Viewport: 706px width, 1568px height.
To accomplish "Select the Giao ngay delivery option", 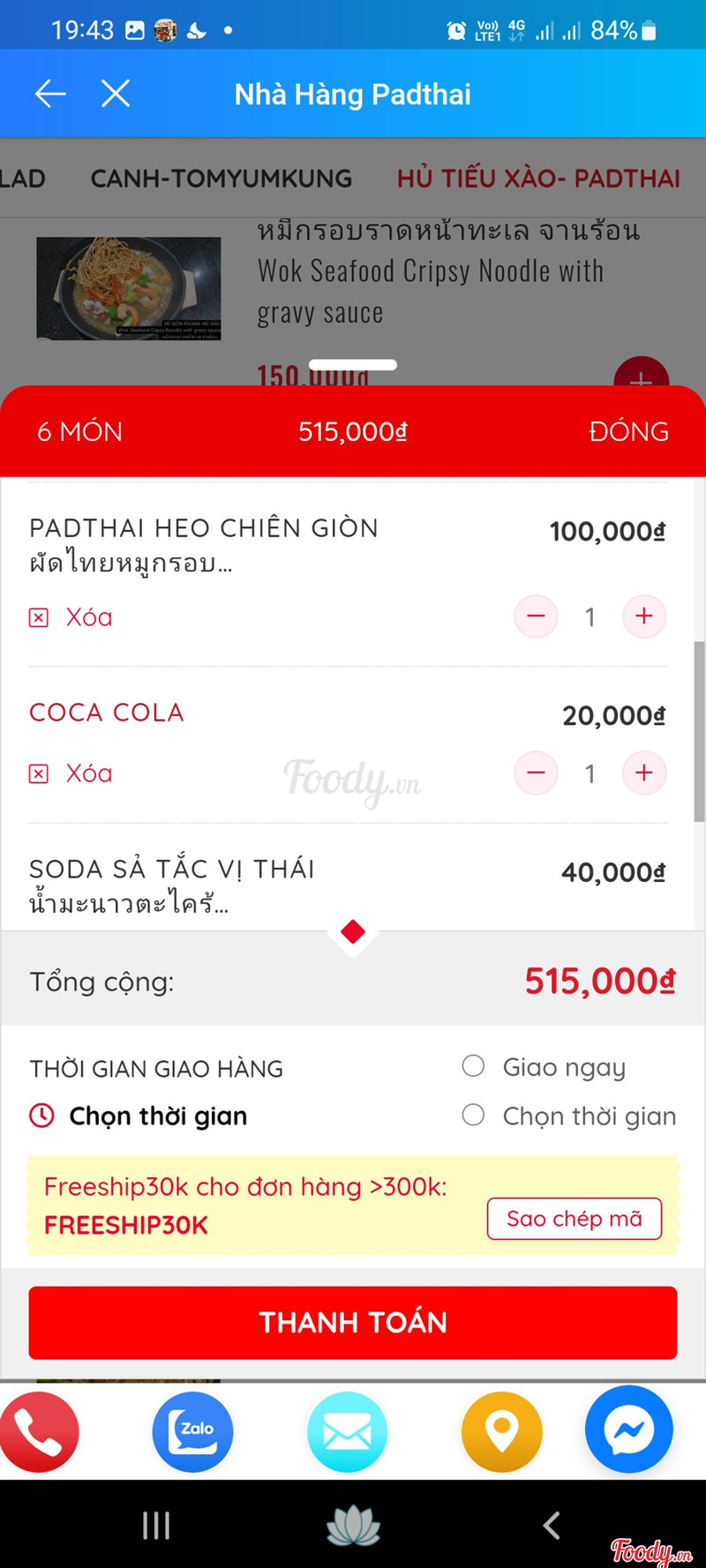I will (x=474, y=1066).
